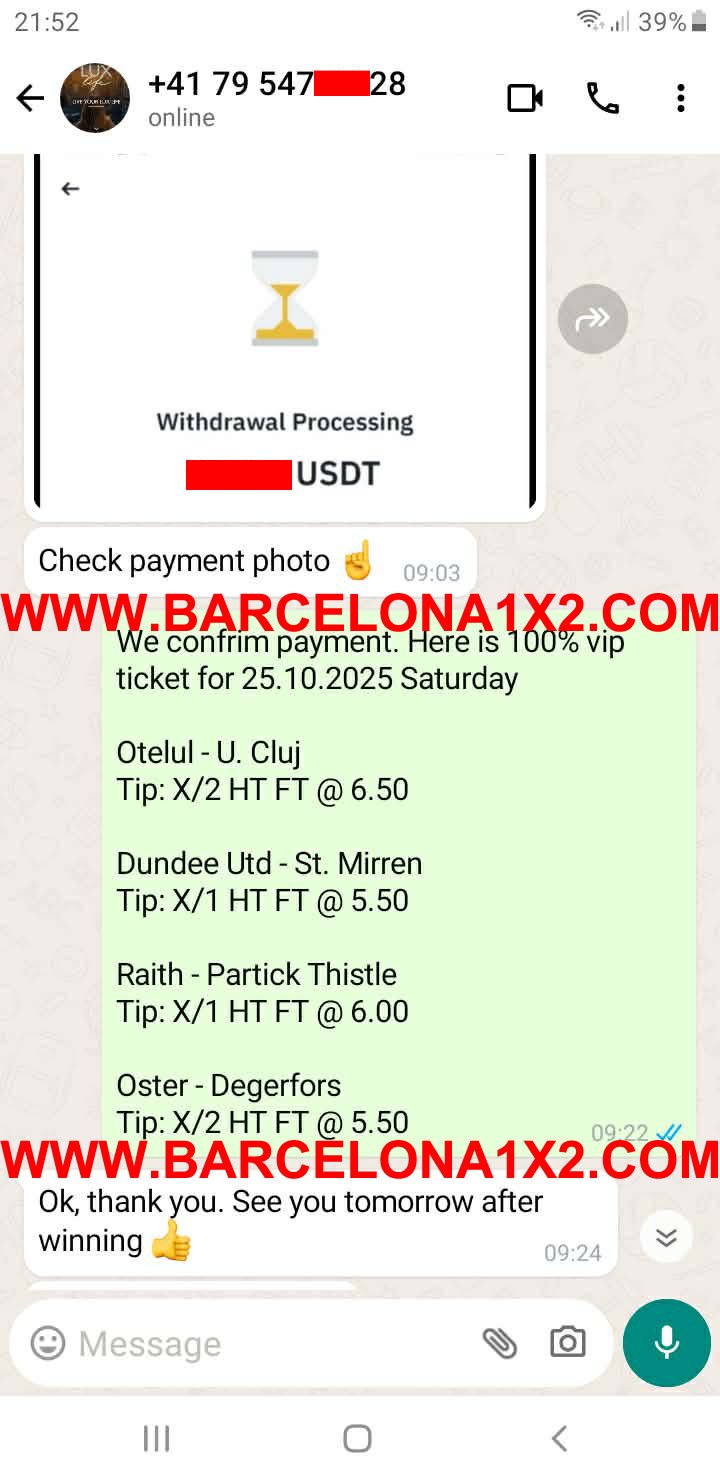The width and height of the screenshot is (720, 1480).
Task: Attach a file with the paperclip
Action: 499,1343
